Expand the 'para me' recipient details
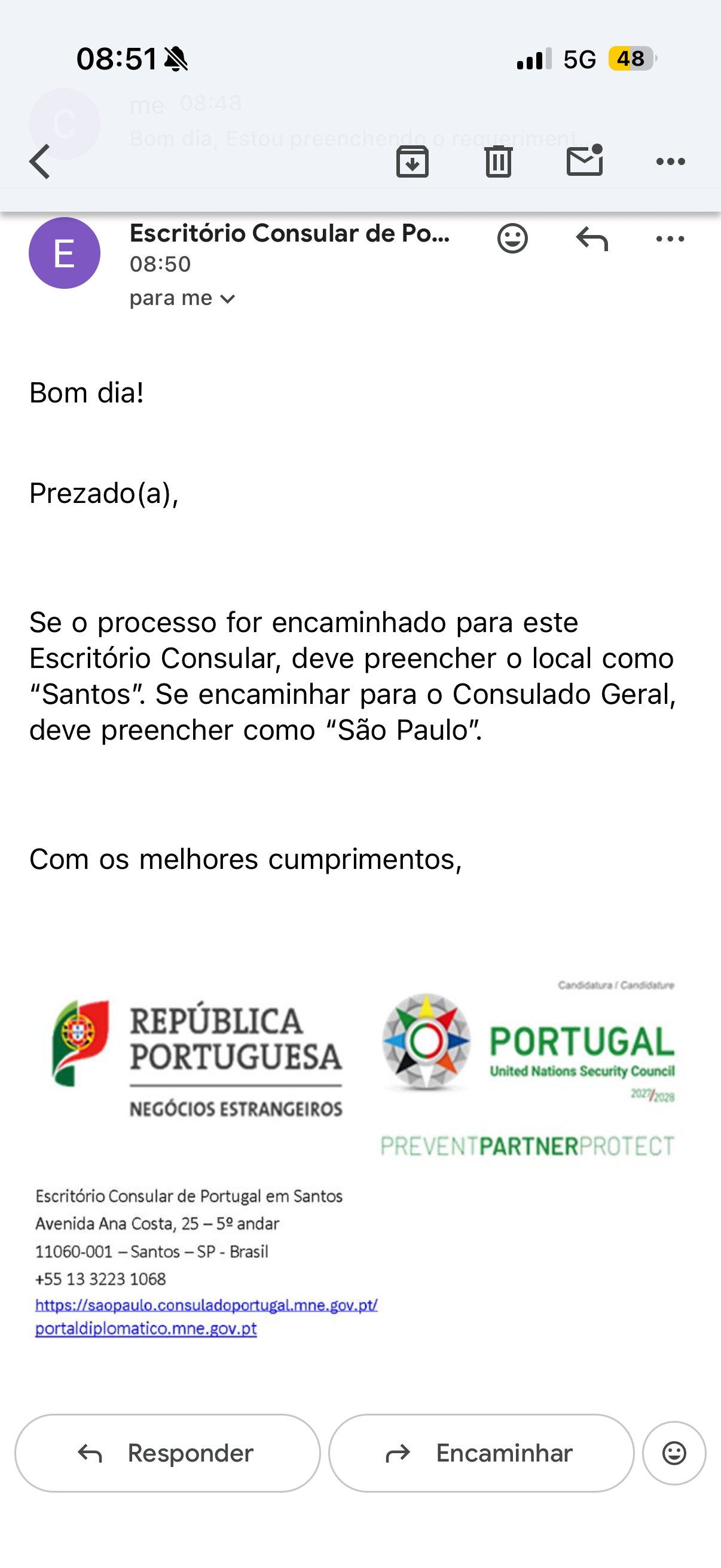Image resolution: width=721 pixels, height=1568 pixels. 182,298
